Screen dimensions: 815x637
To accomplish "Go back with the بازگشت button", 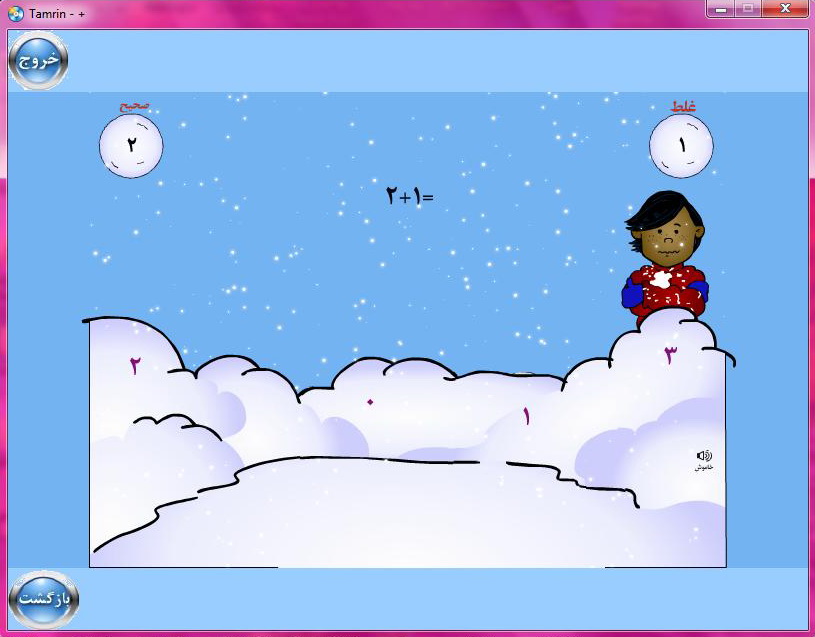I will click(x=44, y=599).
